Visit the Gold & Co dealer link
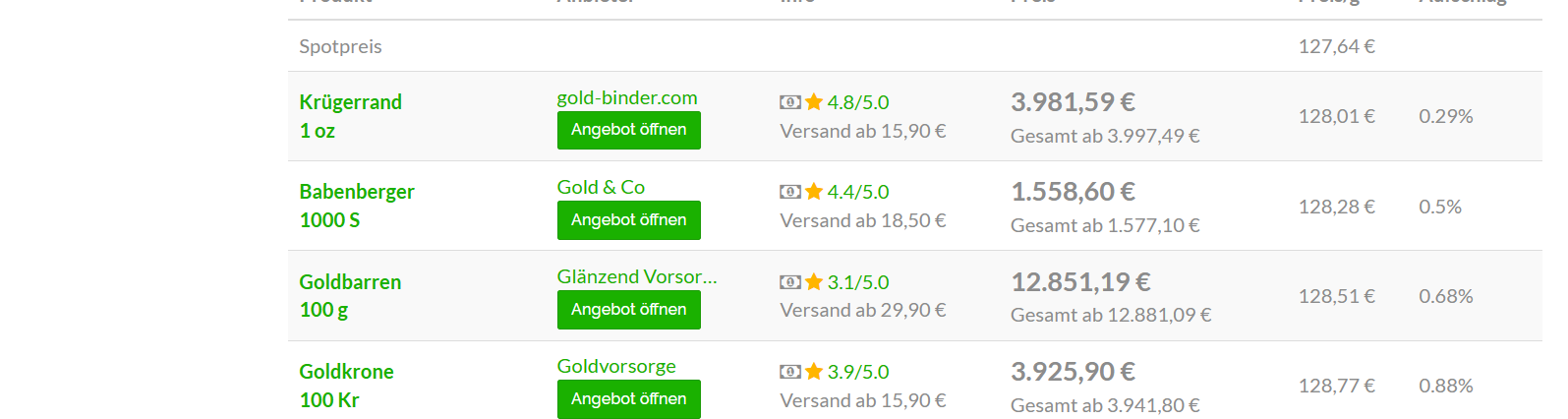The image size is (1568, 419). (601, 187)
